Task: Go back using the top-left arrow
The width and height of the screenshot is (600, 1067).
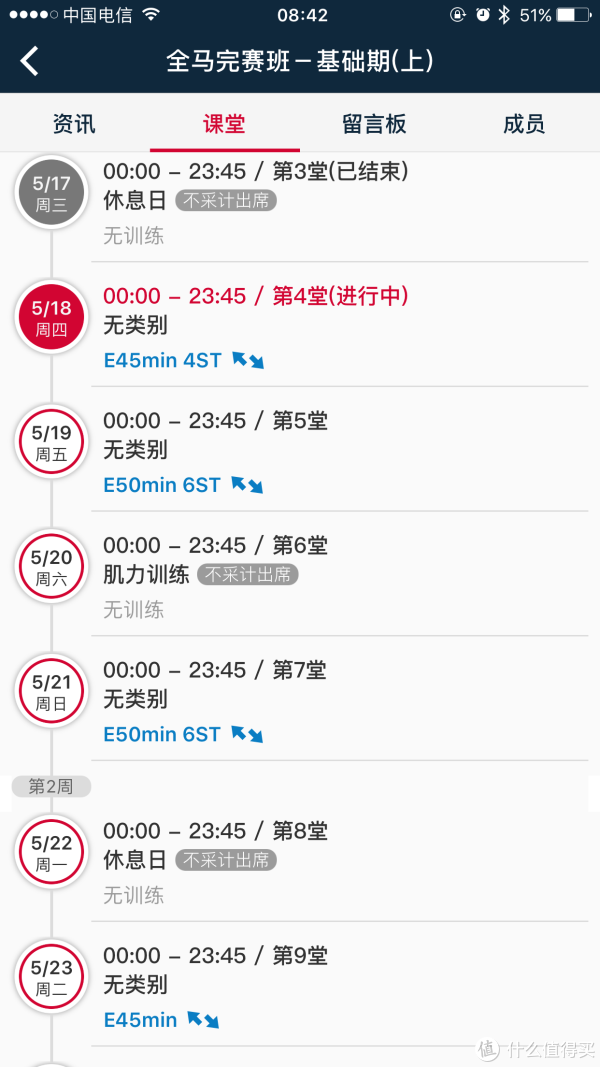Action: (29, 61)
